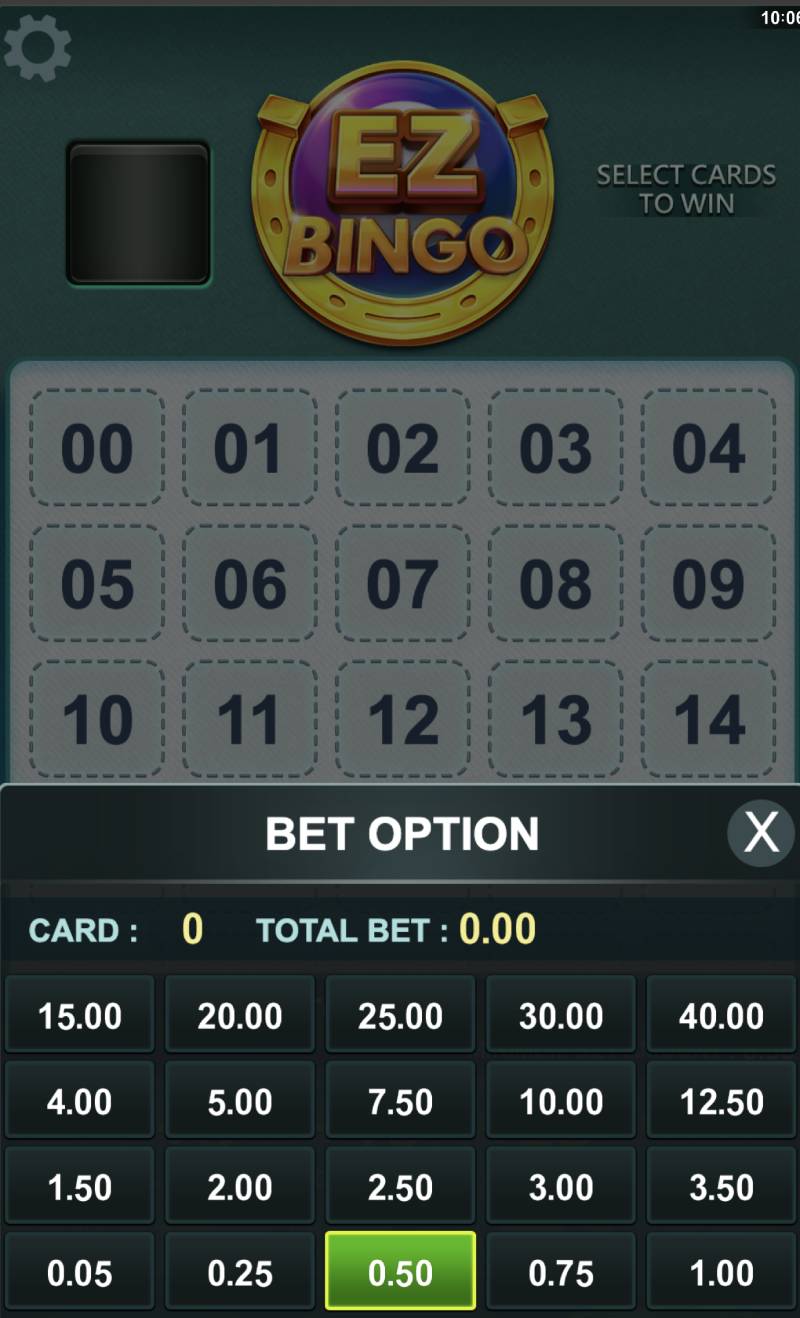Open the settings gear
Viewport: 800px width, 1318px height.
pos(38,47)
